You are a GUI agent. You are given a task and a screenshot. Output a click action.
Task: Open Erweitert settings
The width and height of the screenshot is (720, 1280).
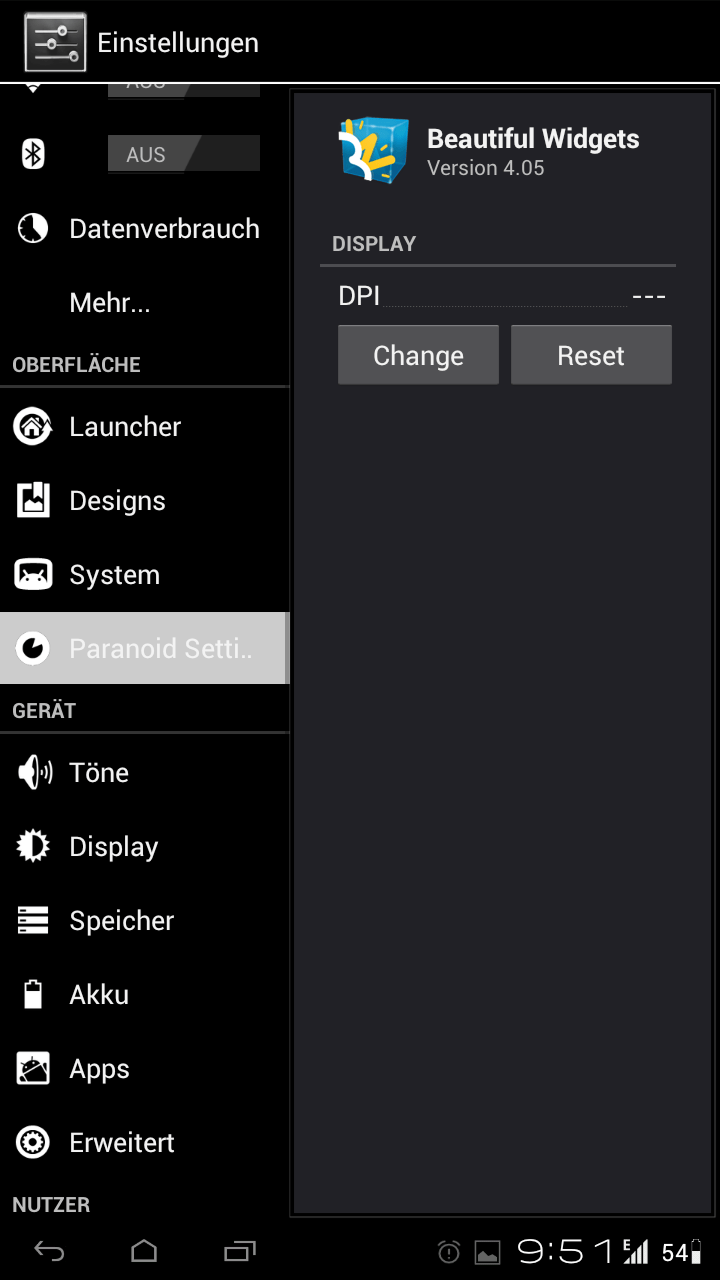pyautogui.click(x=144, y=1143)
